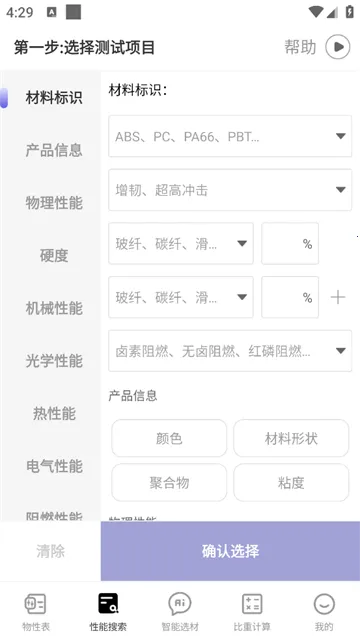
Task: Choose the 聚合物 chip
Action: click(x=169, y=482)
